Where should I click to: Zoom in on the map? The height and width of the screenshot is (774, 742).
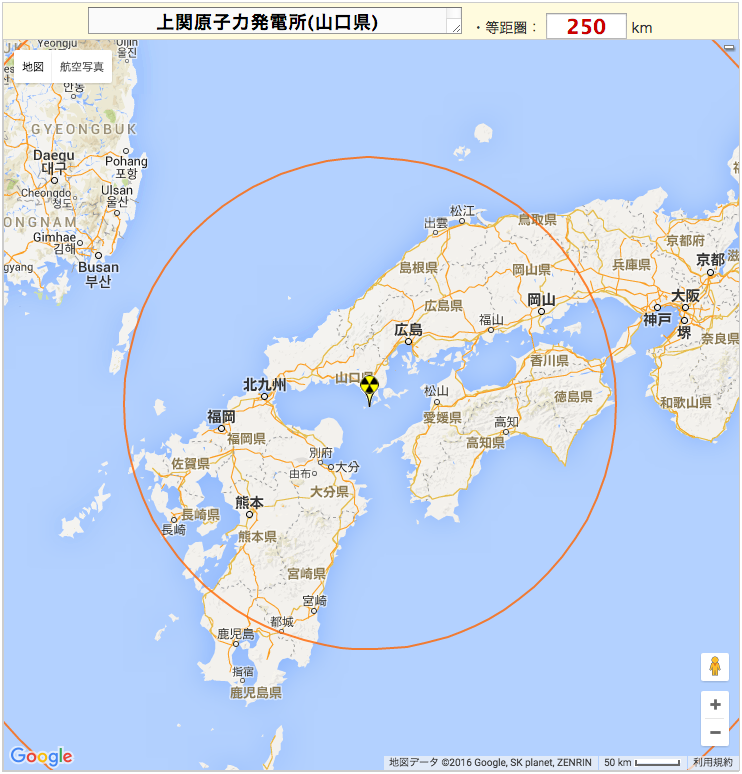coord(715,705)
